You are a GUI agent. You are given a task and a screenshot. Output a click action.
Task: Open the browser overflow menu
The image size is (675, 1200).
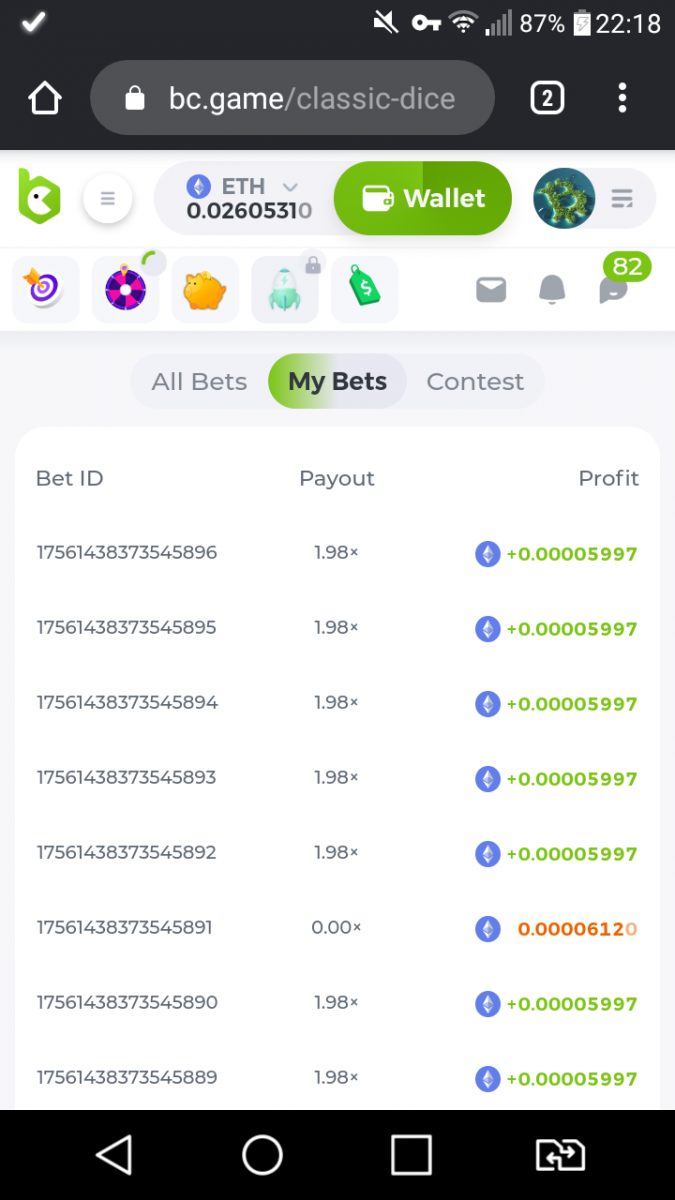point(622,98)
